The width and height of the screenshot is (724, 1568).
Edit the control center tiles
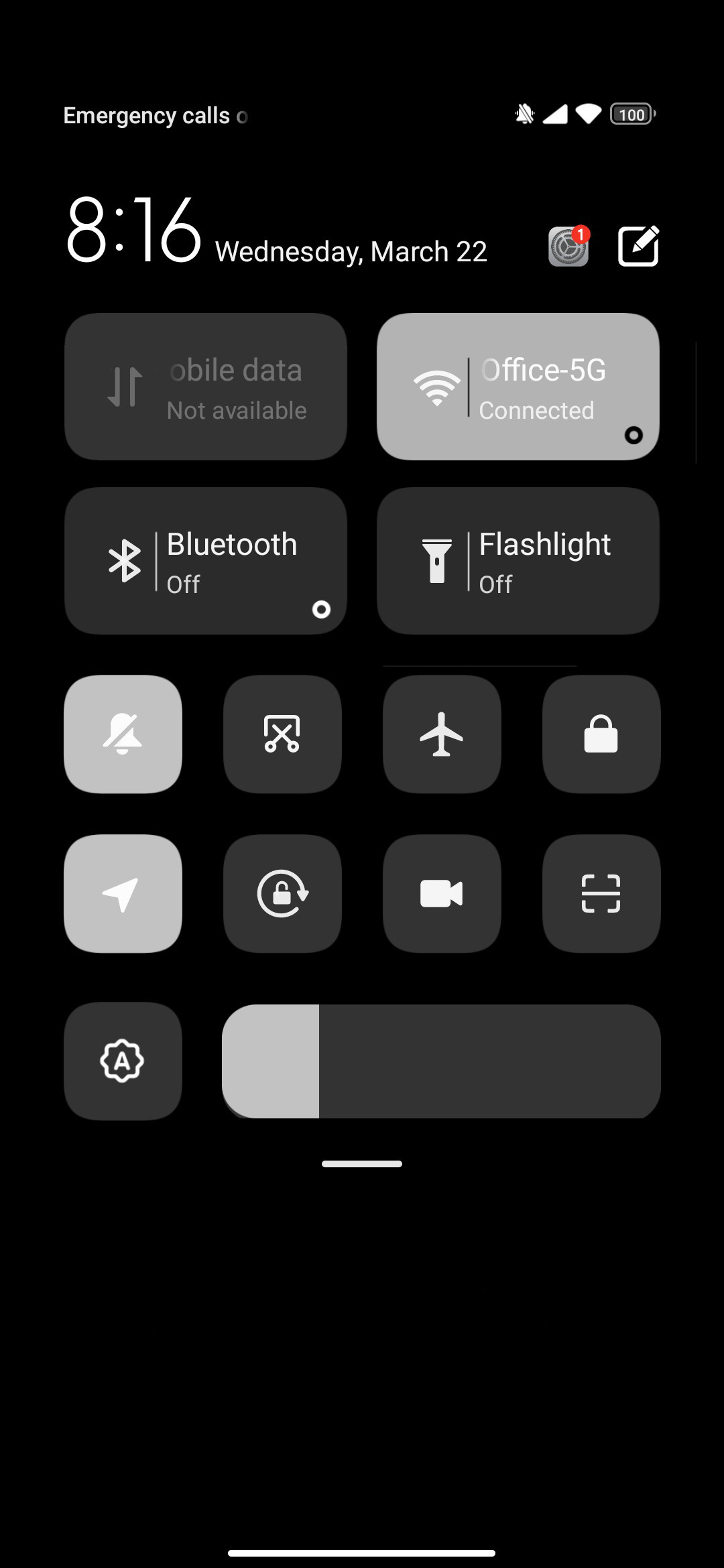coord(638,246)
